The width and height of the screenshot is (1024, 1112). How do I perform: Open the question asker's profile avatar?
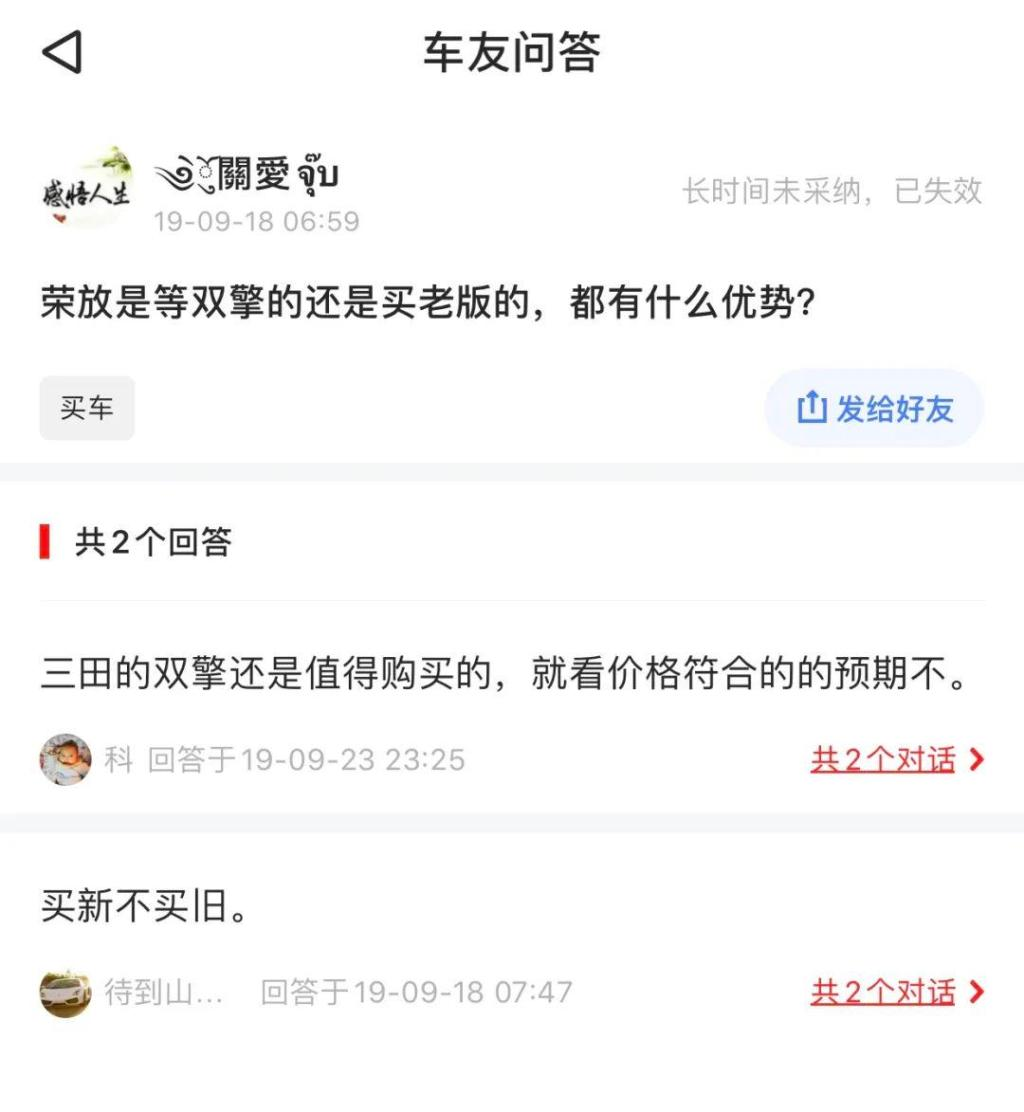coord(86,187)
